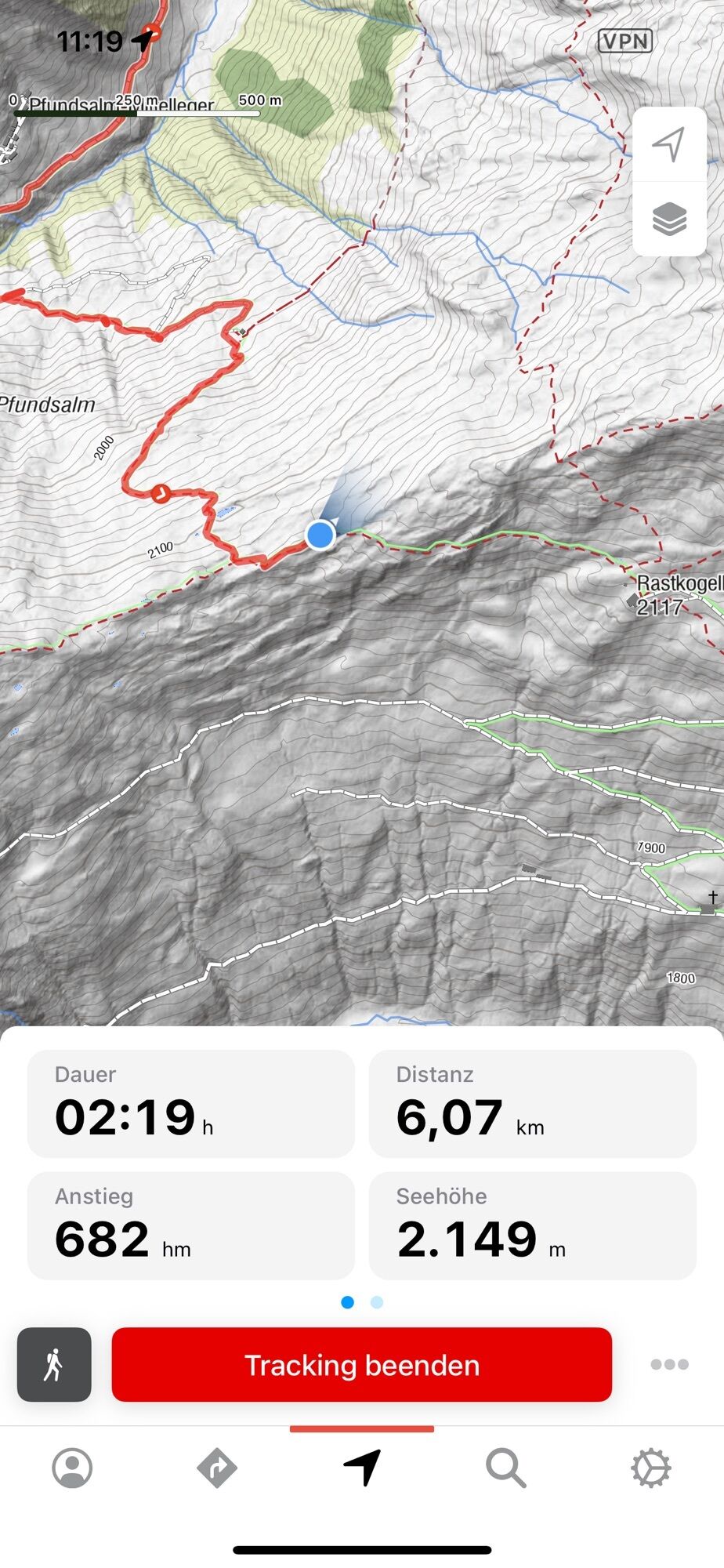Select the tracking navigation tab
Image resolution: width=724 pixels, height=1568 pixels.
(x=362, y=1468)
